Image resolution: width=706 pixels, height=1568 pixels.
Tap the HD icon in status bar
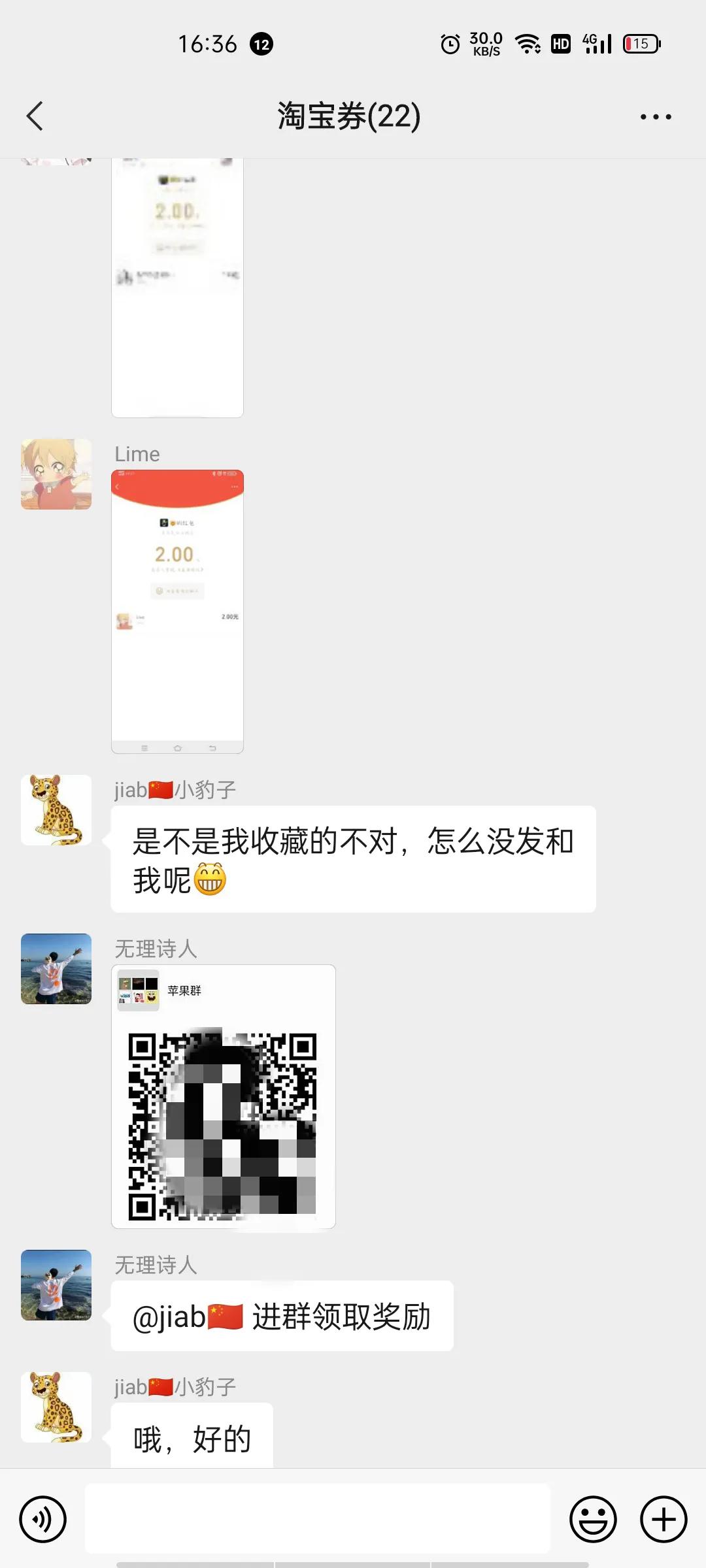coord(560,43)
